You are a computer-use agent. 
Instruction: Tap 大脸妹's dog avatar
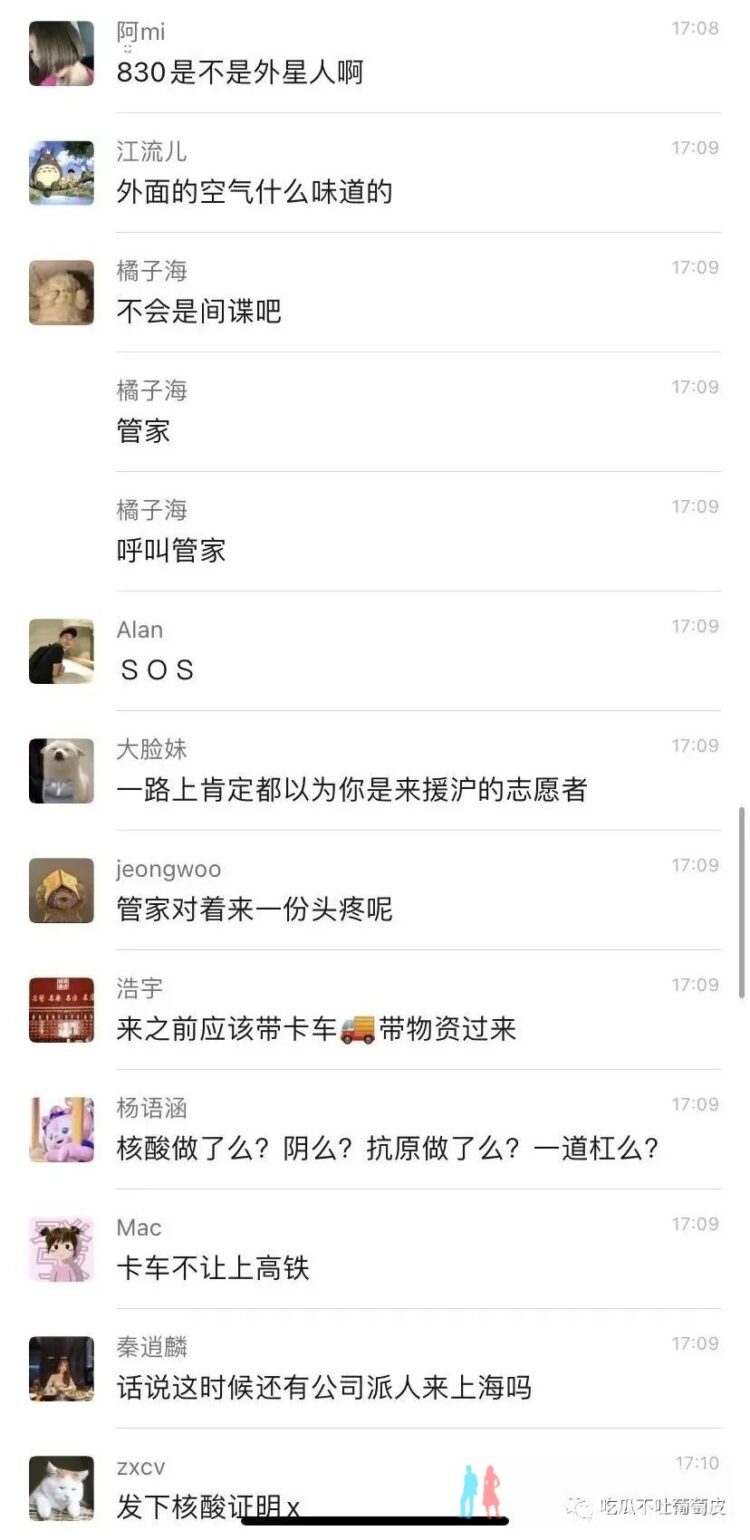tap(61, 771)
